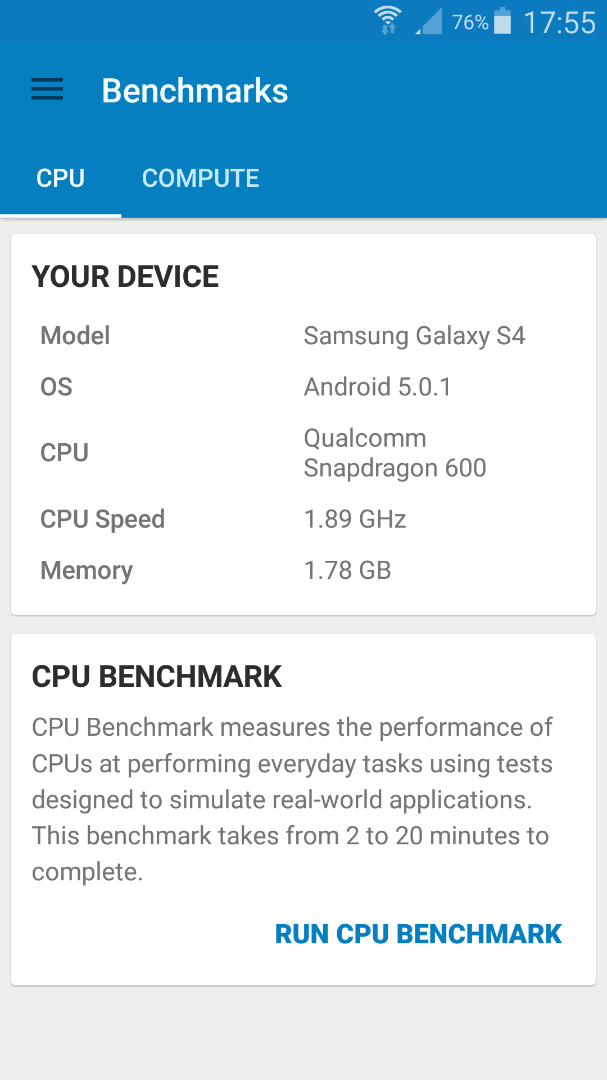Start the RUN CPU BENCHMARK button
The height and width of the screenshot is (1080, 607).
(x=418, y=934)
